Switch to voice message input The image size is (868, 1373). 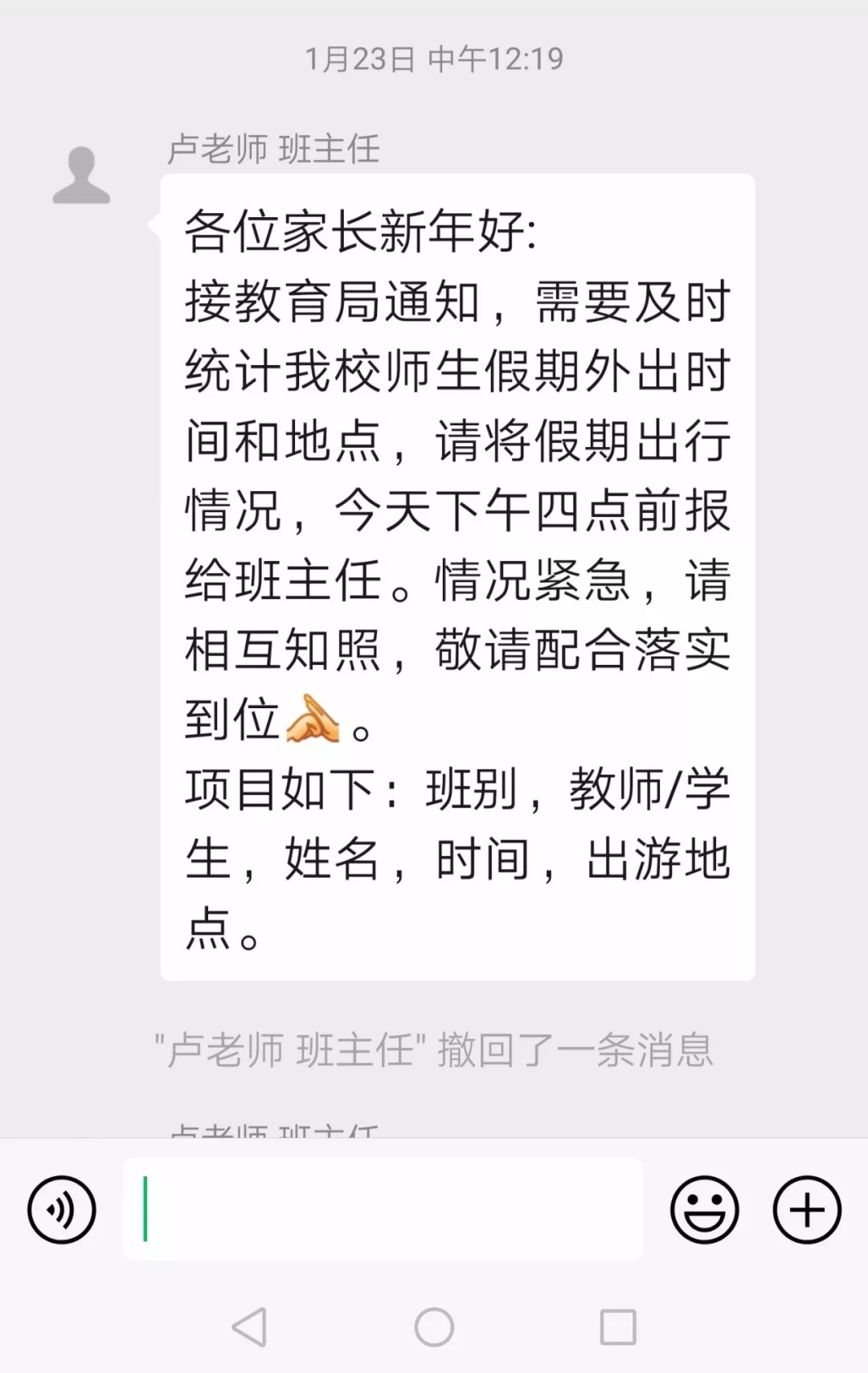[61, 1209]
